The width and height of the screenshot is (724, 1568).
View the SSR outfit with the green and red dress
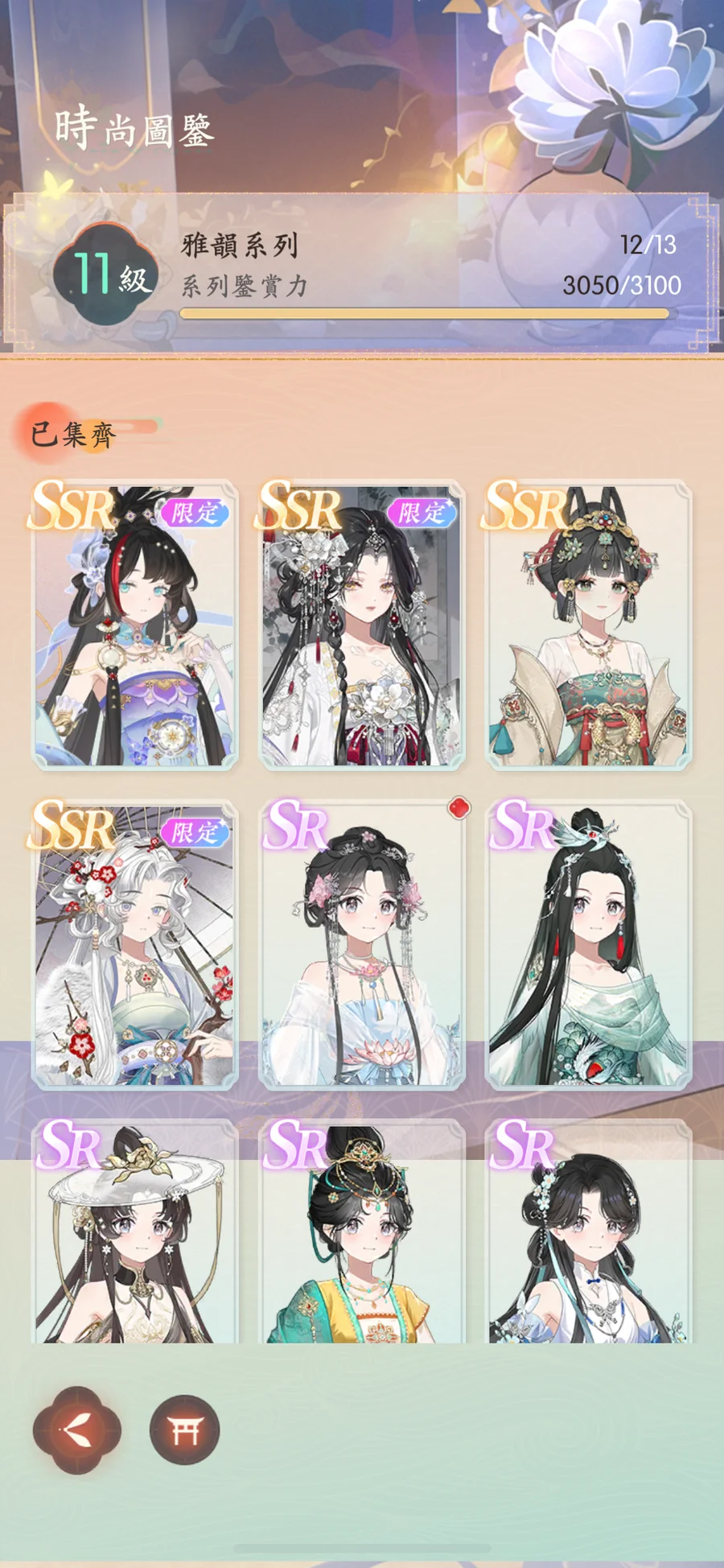tap(589, 626)
